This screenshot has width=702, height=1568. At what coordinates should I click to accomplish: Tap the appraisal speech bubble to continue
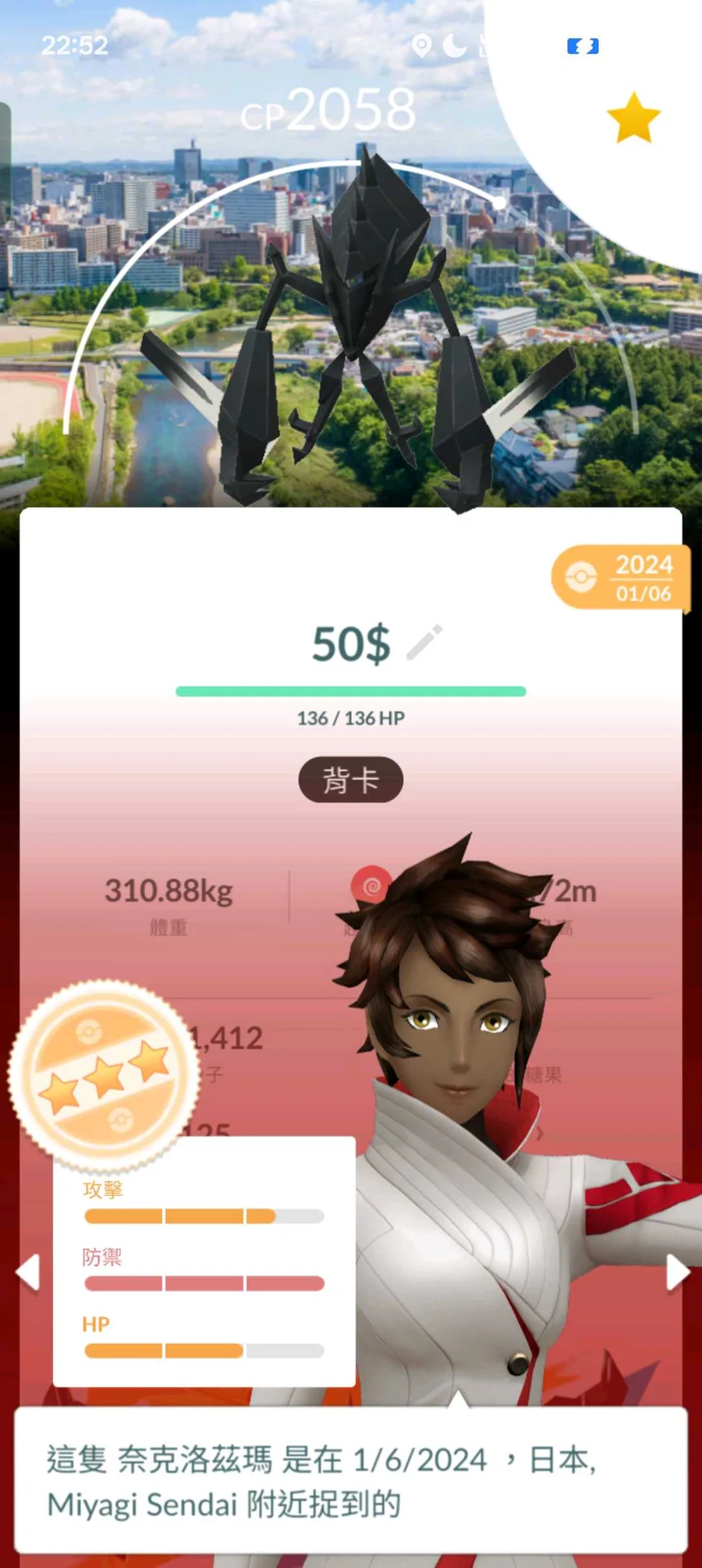pos(350,1481)
